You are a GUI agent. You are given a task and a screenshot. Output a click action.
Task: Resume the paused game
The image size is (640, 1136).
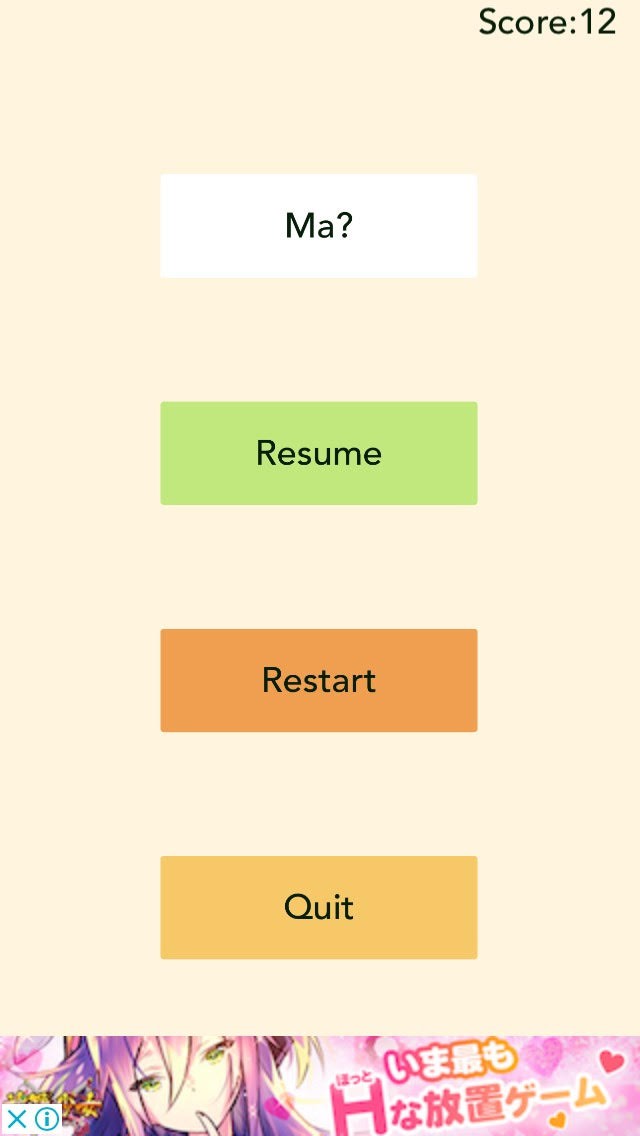tap(318, 453)
